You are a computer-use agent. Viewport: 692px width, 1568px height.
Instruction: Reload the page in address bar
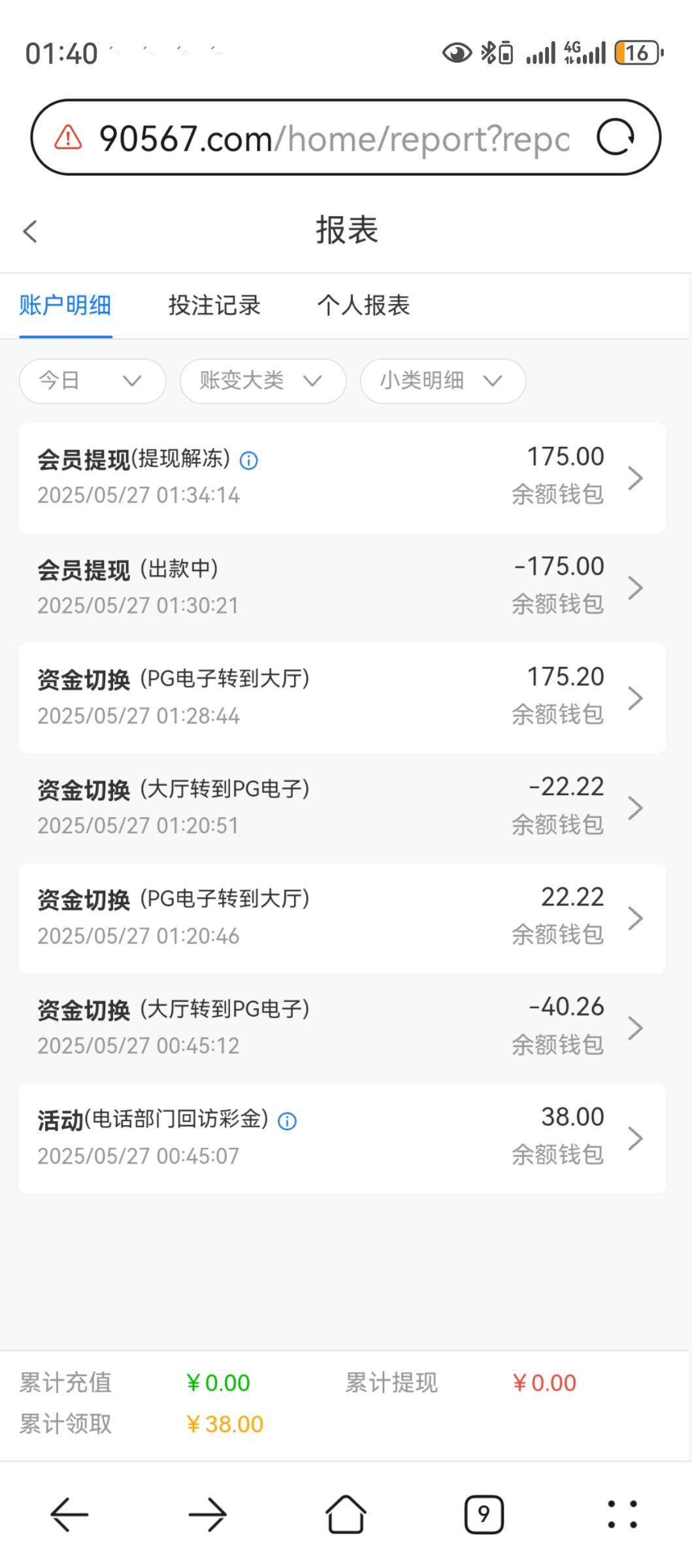pos(615,137)
